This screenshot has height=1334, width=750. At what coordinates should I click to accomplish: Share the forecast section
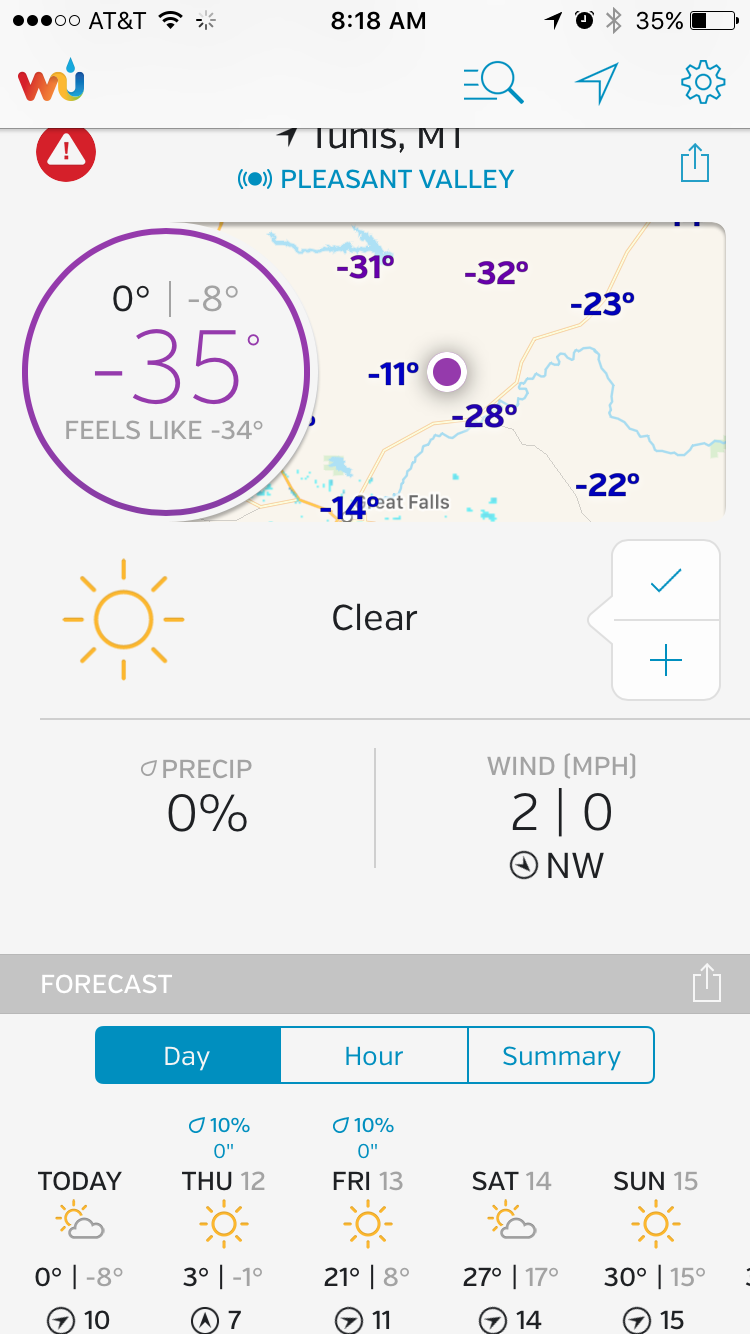pyautogui.click(x=706, y=983)
